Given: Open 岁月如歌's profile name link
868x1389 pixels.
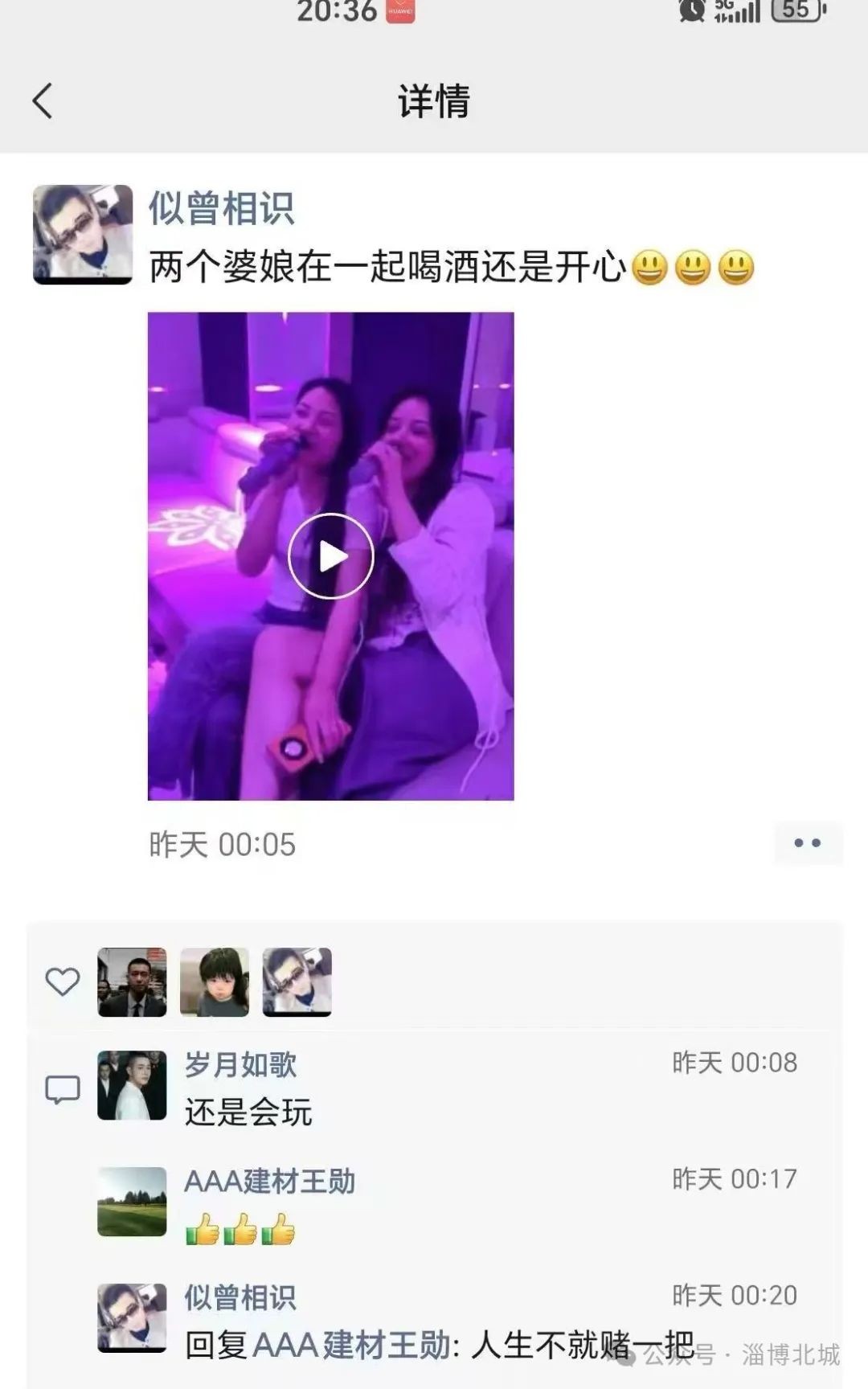Looking at the screenshot, I should (240, 1064).
